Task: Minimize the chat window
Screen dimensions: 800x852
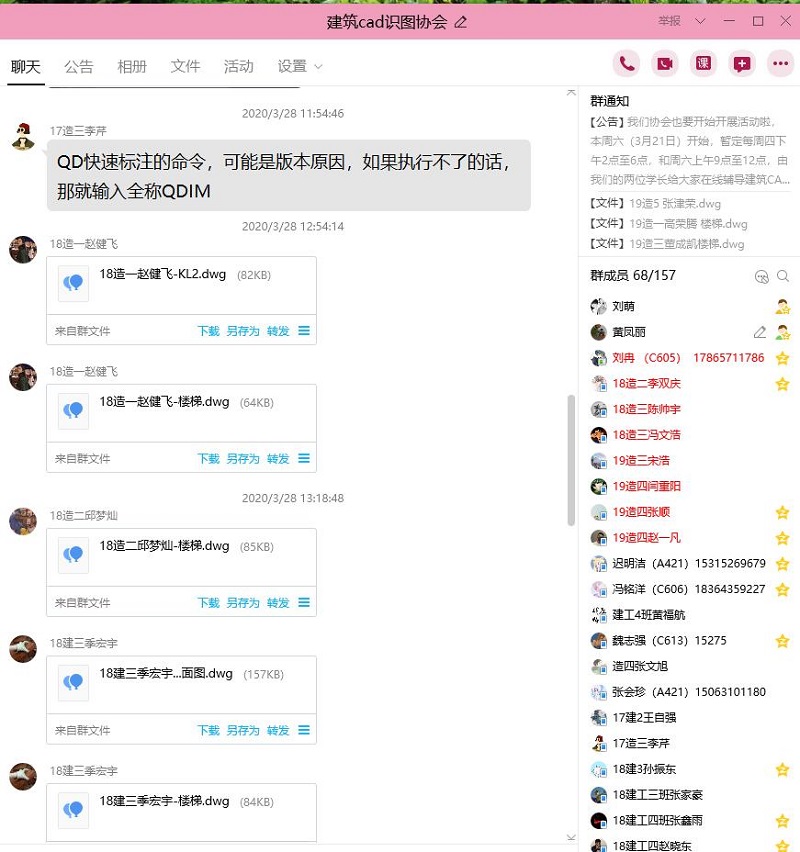Action: (730, 21)
